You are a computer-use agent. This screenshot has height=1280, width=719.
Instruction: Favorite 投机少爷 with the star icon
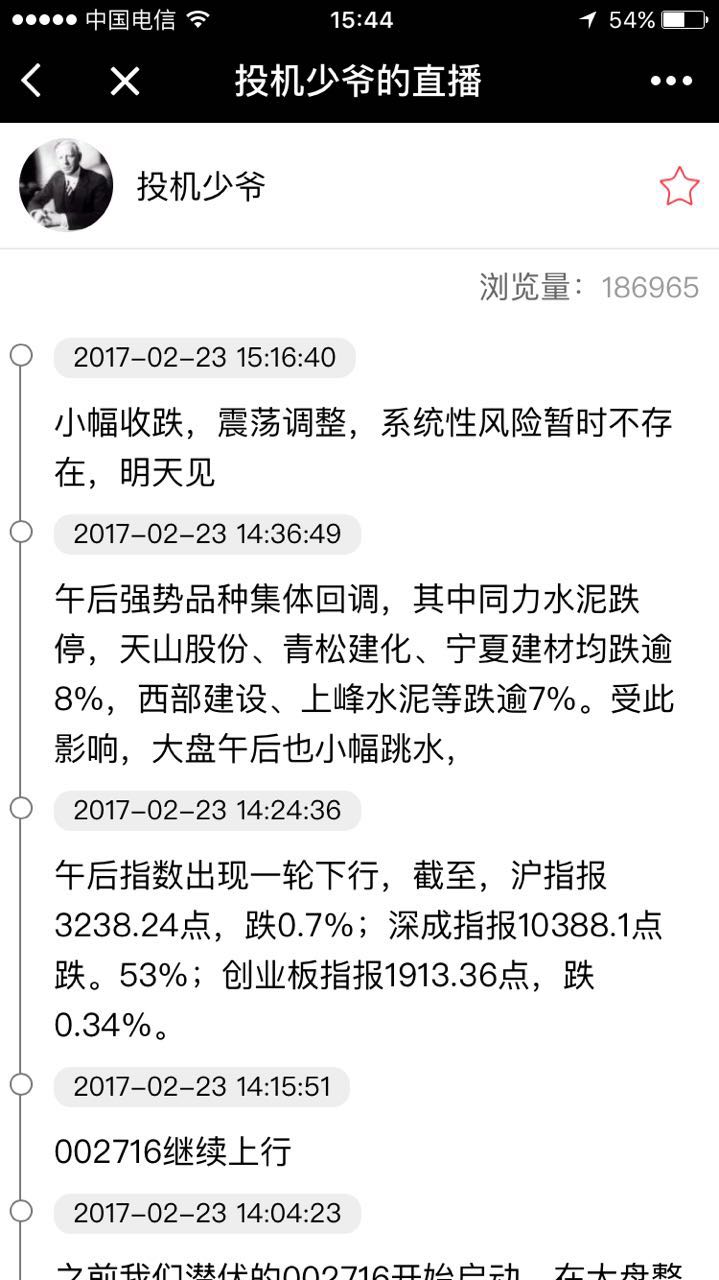[679, 187]
